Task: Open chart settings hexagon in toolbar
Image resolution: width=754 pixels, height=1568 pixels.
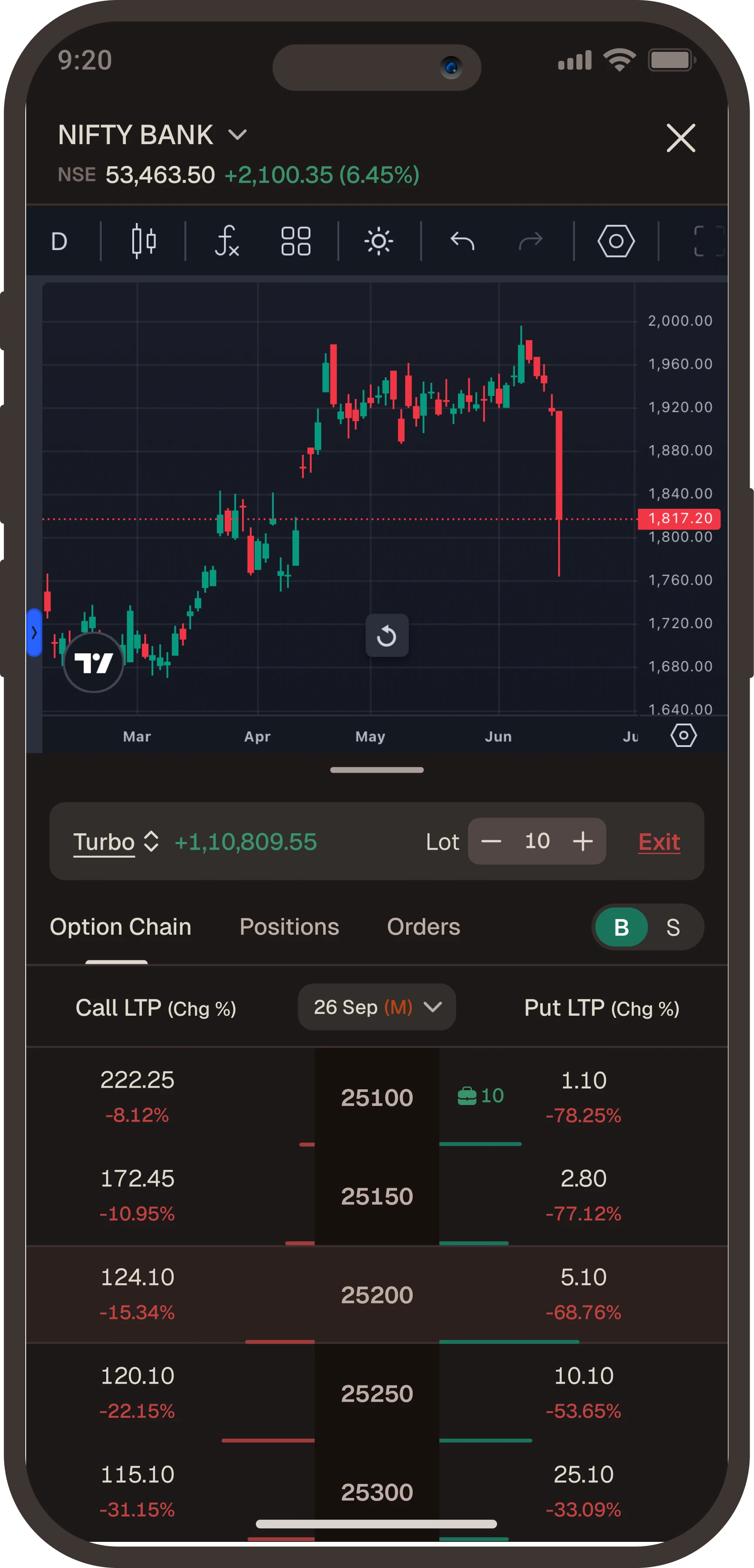Action: tap(616, 242)
